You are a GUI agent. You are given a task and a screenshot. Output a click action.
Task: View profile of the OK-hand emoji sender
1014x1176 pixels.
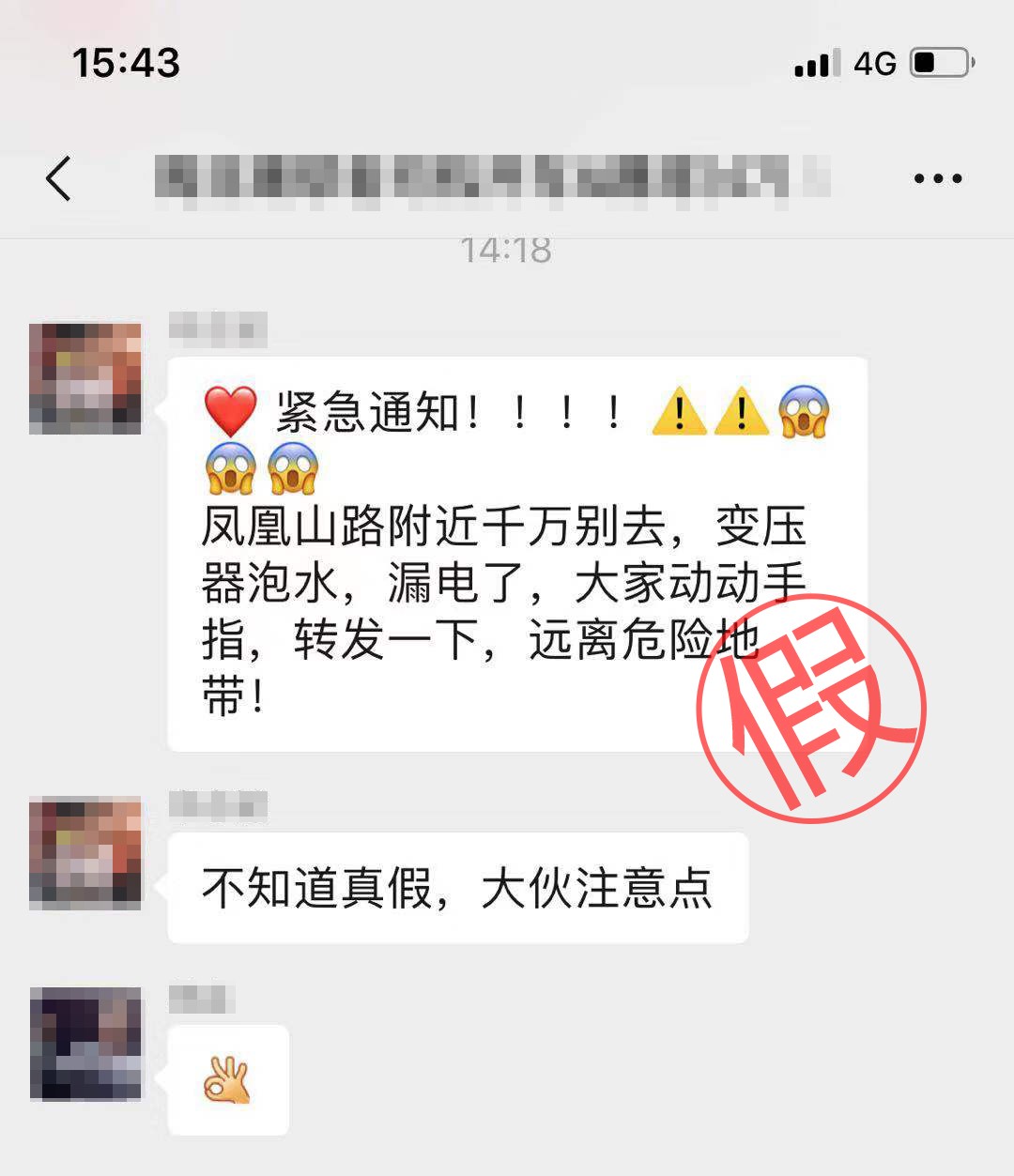point(85,1043)
